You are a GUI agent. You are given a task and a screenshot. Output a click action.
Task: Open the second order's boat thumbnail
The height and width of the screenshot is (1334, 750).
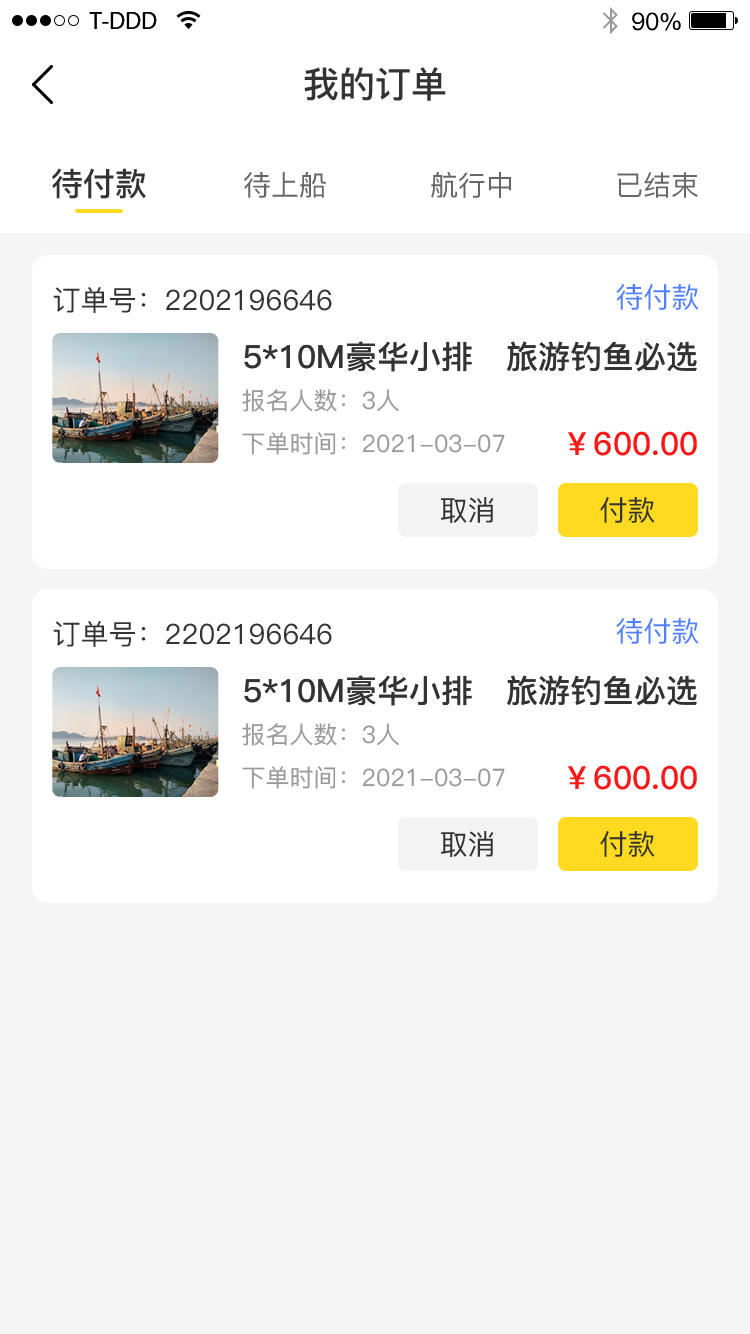coord(135,732)
